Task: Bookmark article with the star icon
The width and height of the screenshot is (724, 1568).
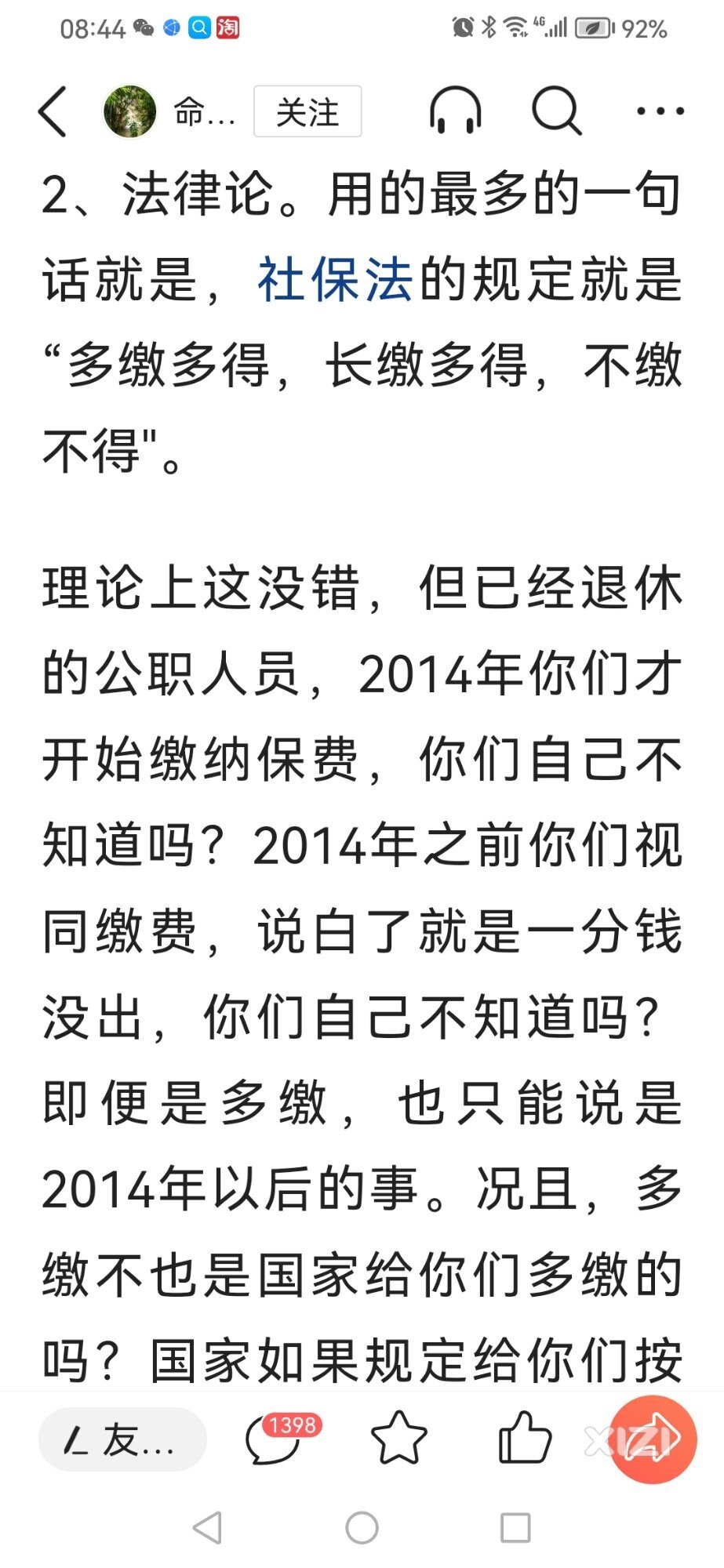Action: (x=398, y=1439)
